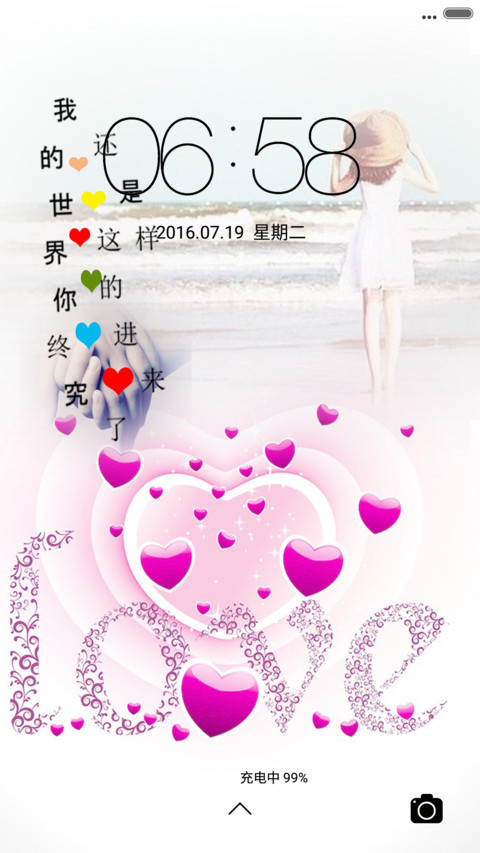Open the camera from the lock screen

point(426,808)
